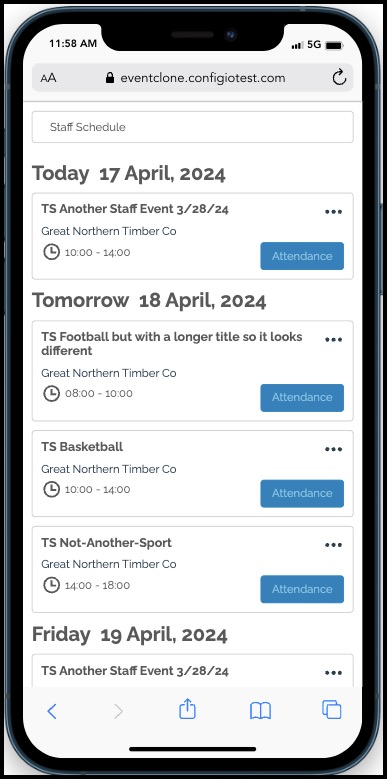Open the browser bookmarks

click(260, 711)
